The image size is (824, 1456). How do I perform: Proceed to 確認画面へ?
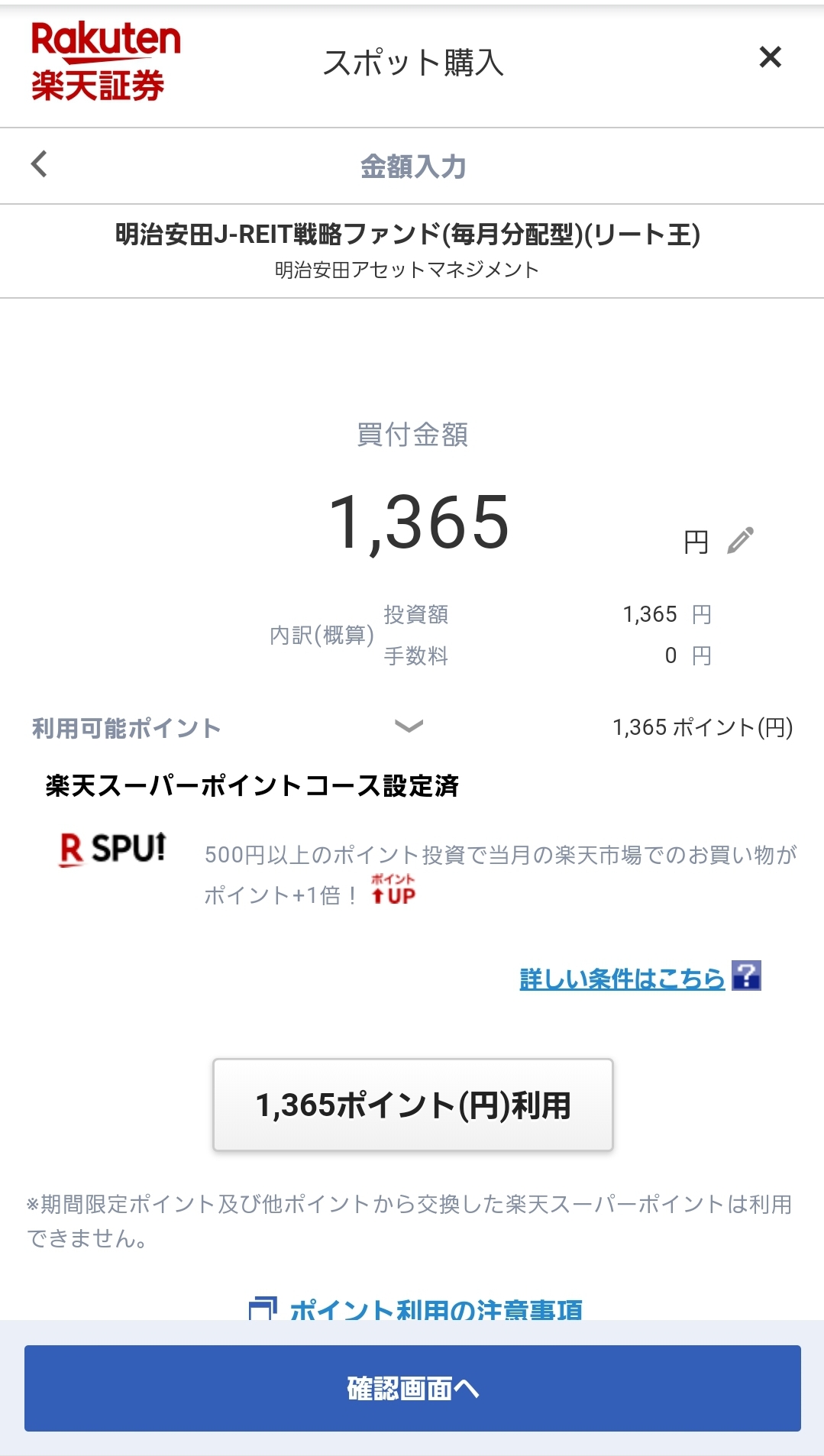point(412,1387)
